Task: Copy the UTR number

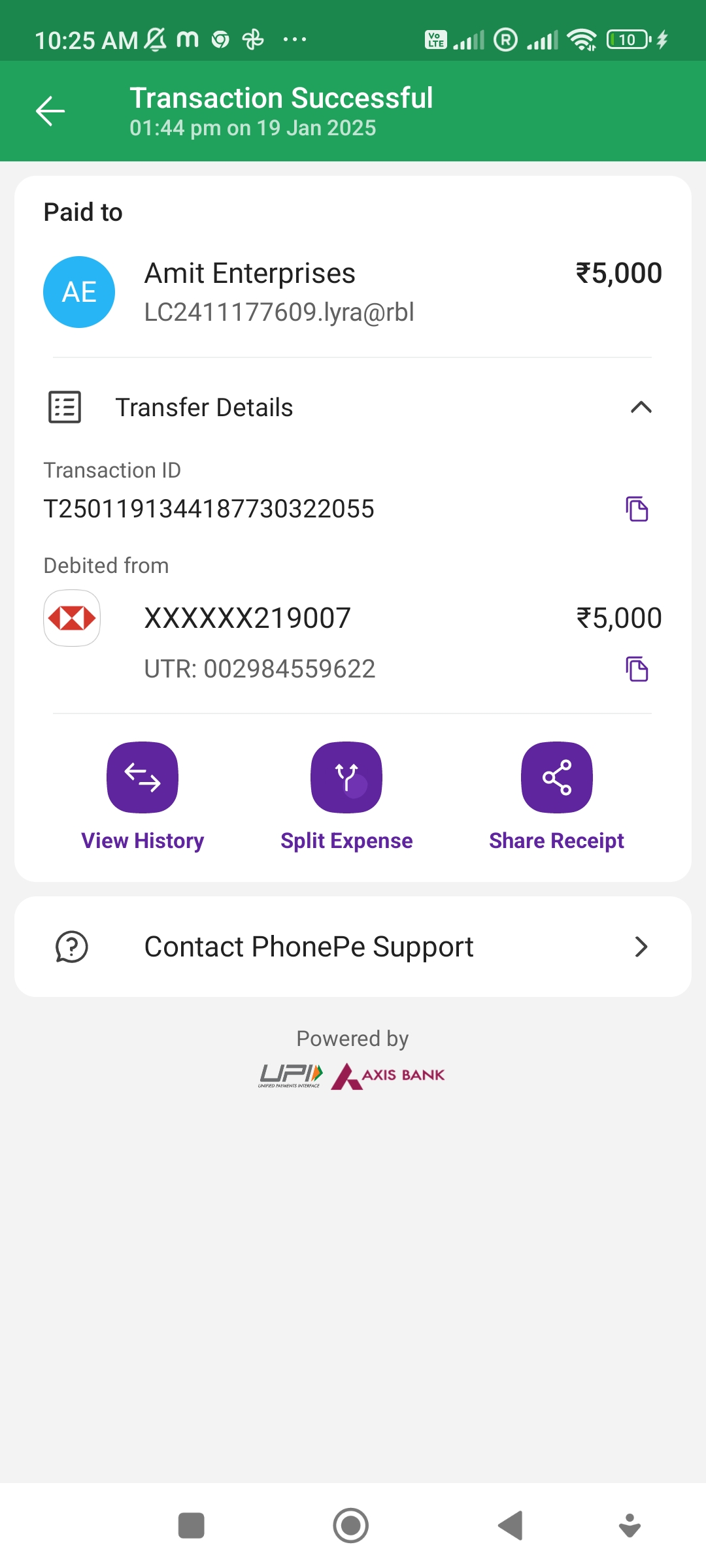Action: [637, 669]
